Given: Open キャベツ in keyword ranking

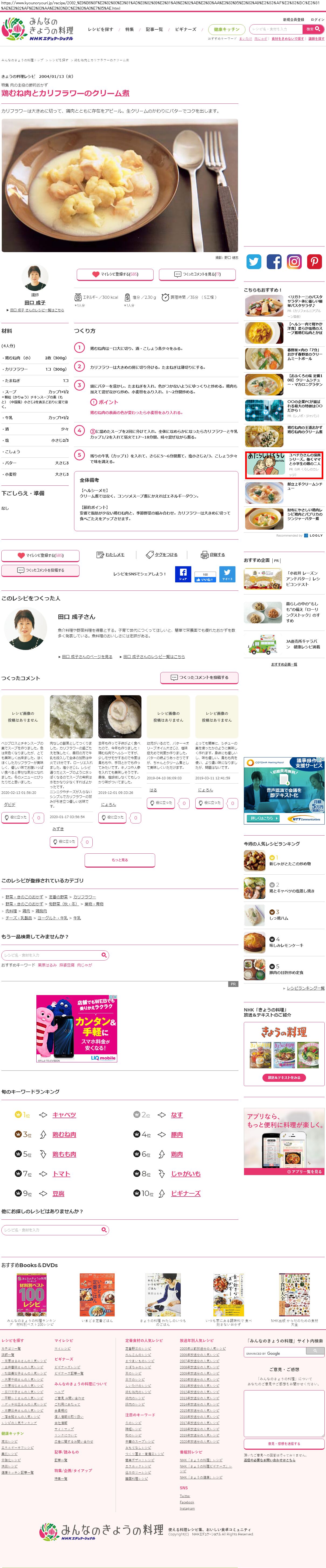Looking at the screenshot, I should click(x=64, y=1115).
